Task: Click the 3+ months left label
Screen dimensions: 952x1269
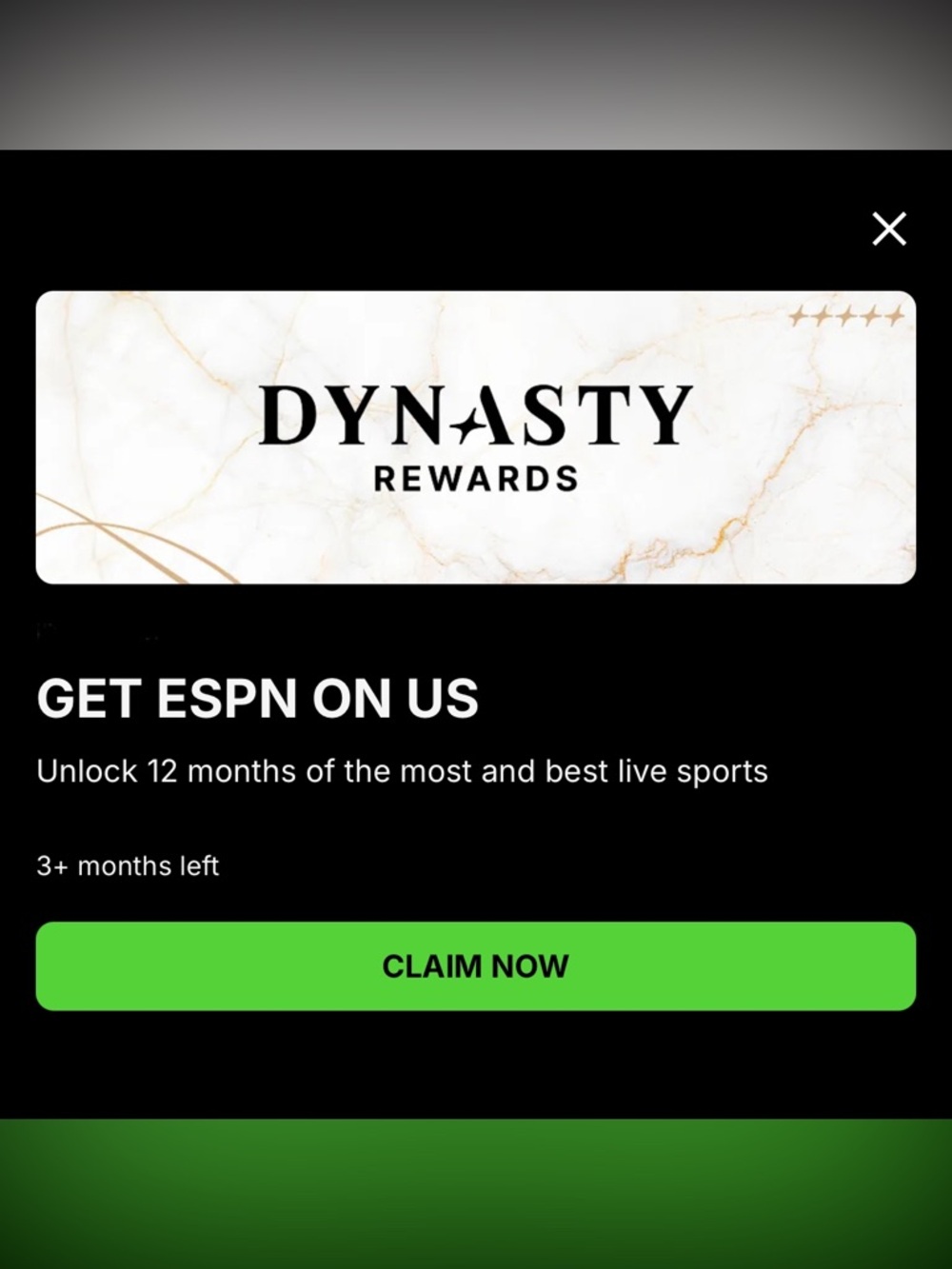Action: [x=127, y=865]
